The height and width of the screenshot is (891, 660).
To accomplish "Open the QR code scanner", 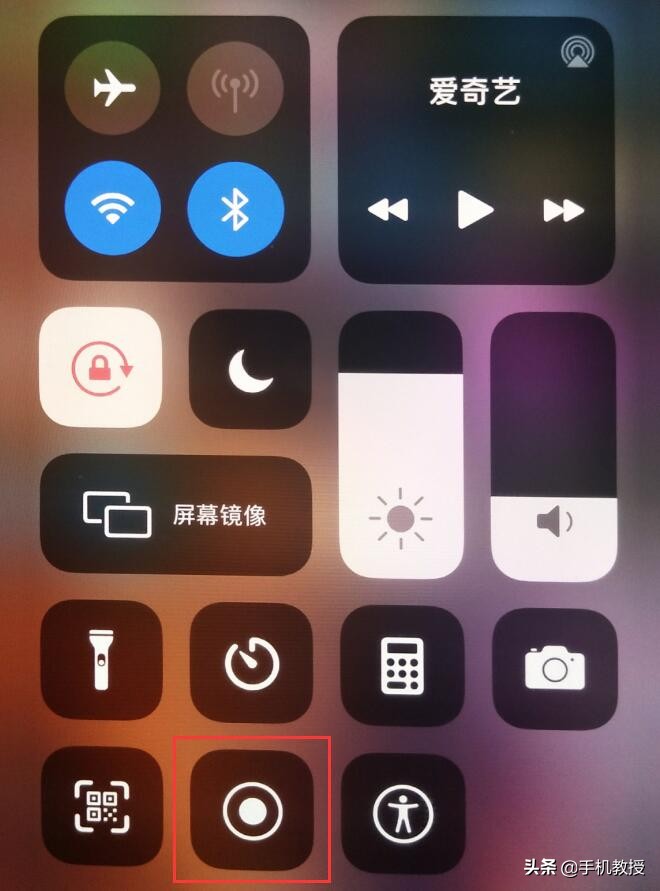I will click(100, 808).
